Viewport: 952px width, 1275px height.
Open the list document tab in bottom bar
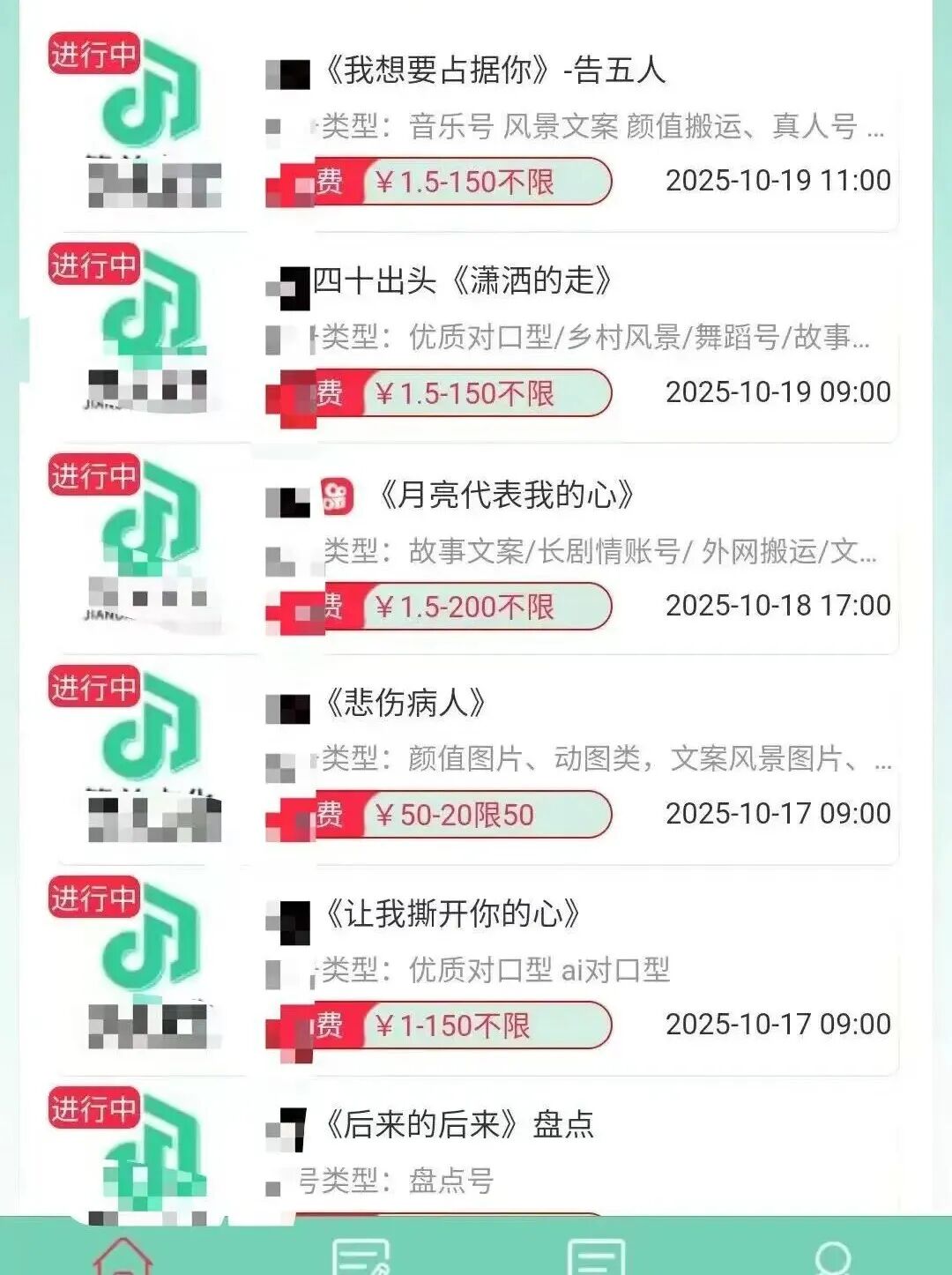(596, 1256)
